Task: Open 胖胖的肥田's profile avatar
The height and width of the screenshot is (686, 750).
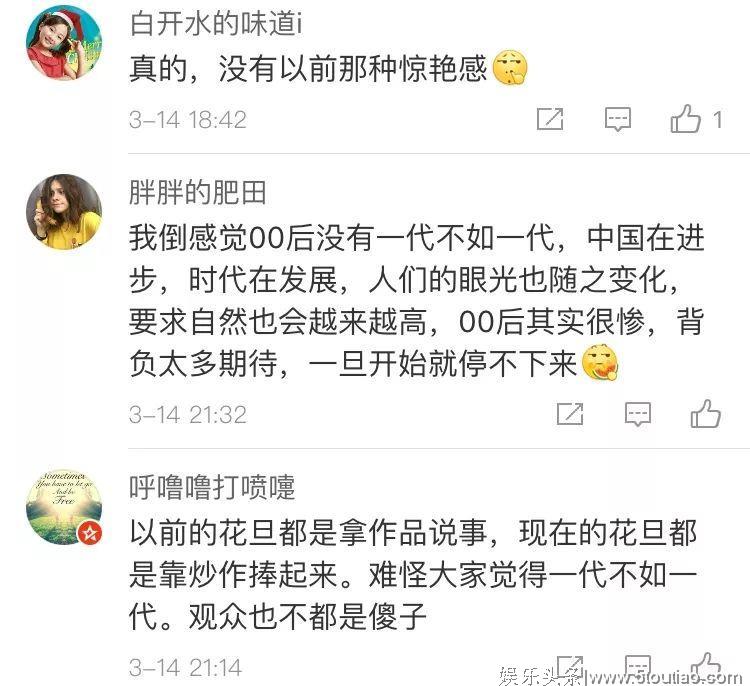Action: pyautogui.click(x=64, y=212)
